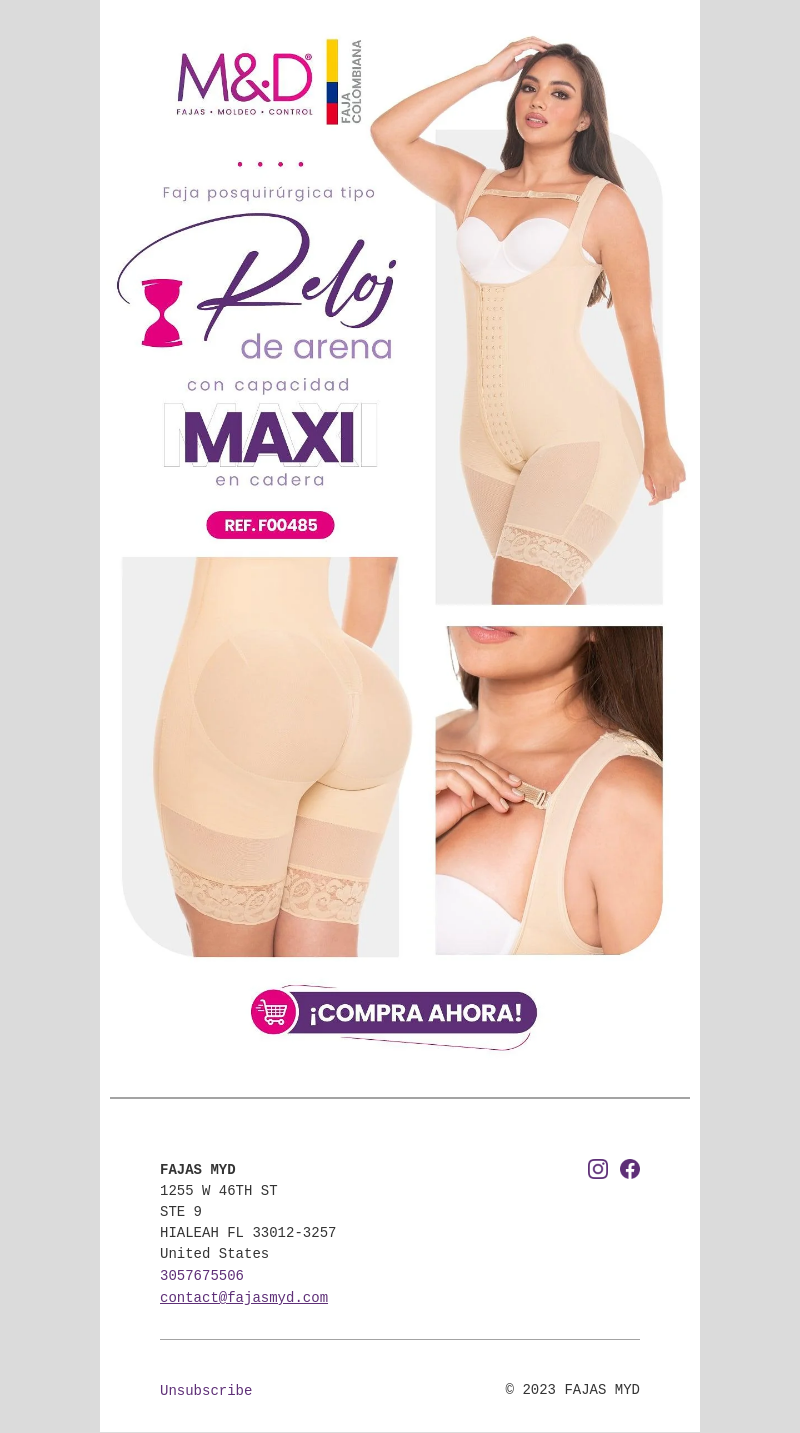
Task: Tap the Unsubscribe link
Action: pyautogui.click(x=206, y=1391)
